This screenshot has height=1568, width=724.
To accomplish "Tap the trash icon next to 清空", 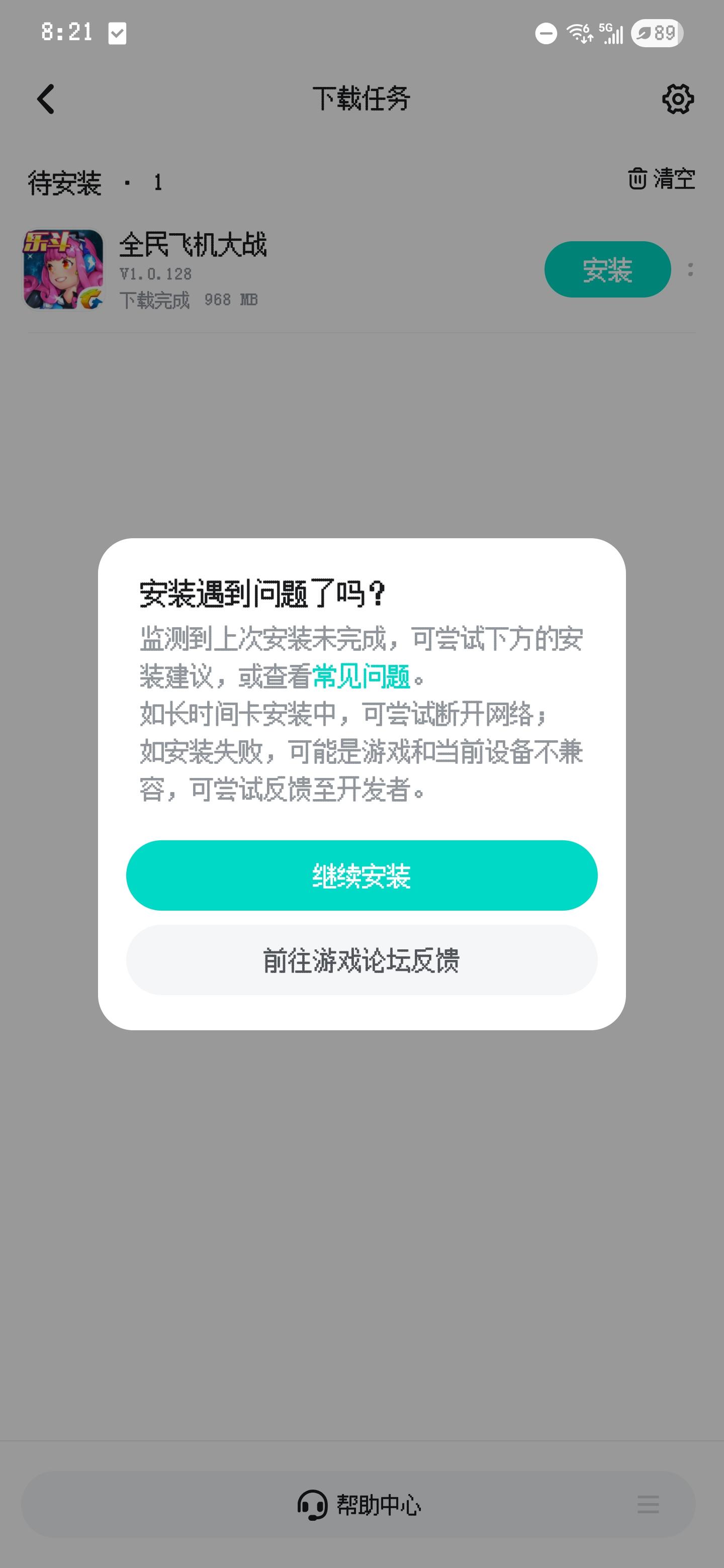I will 637,179.
